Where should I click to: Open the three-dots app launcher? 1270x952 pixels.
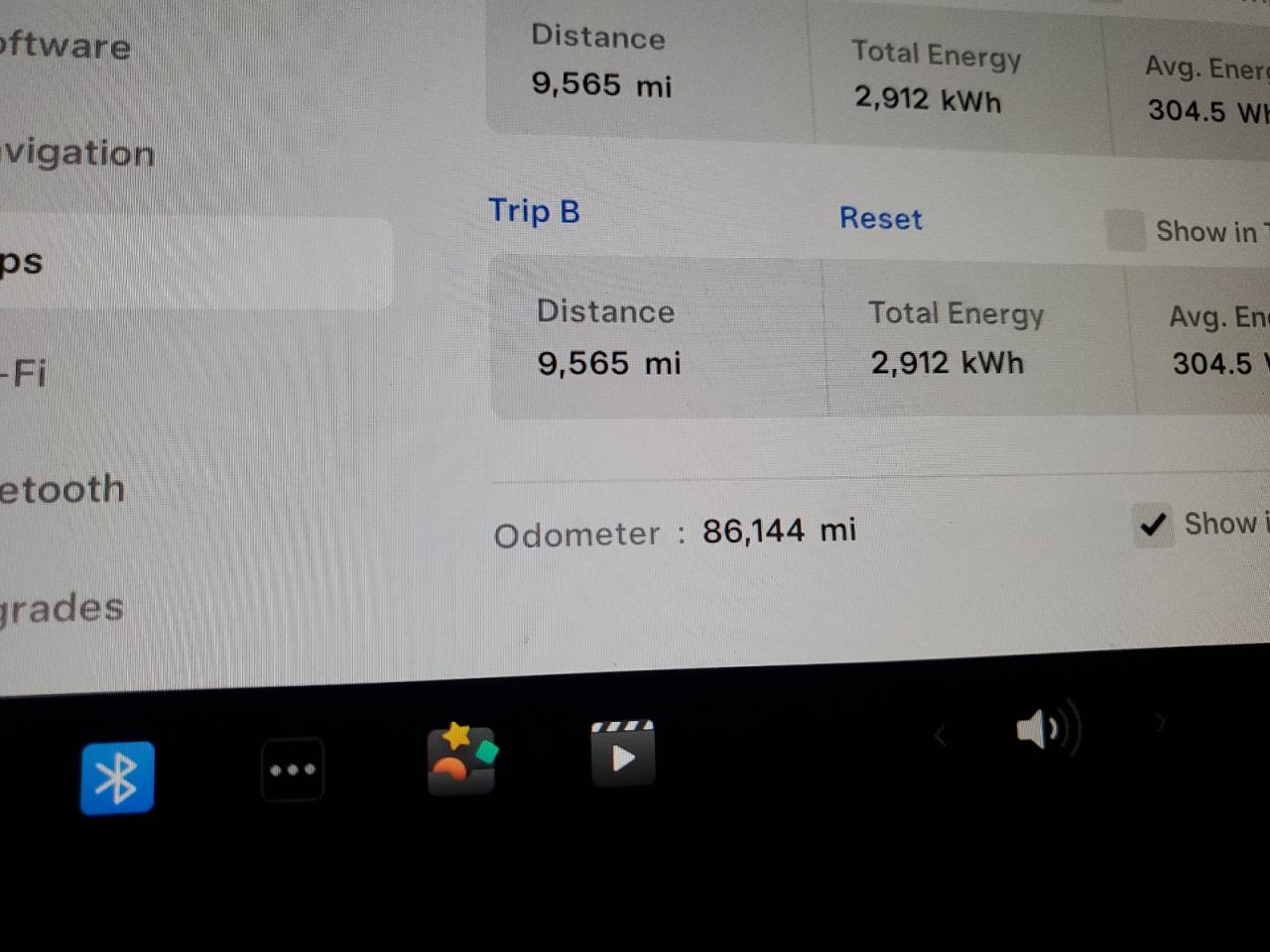293,770
